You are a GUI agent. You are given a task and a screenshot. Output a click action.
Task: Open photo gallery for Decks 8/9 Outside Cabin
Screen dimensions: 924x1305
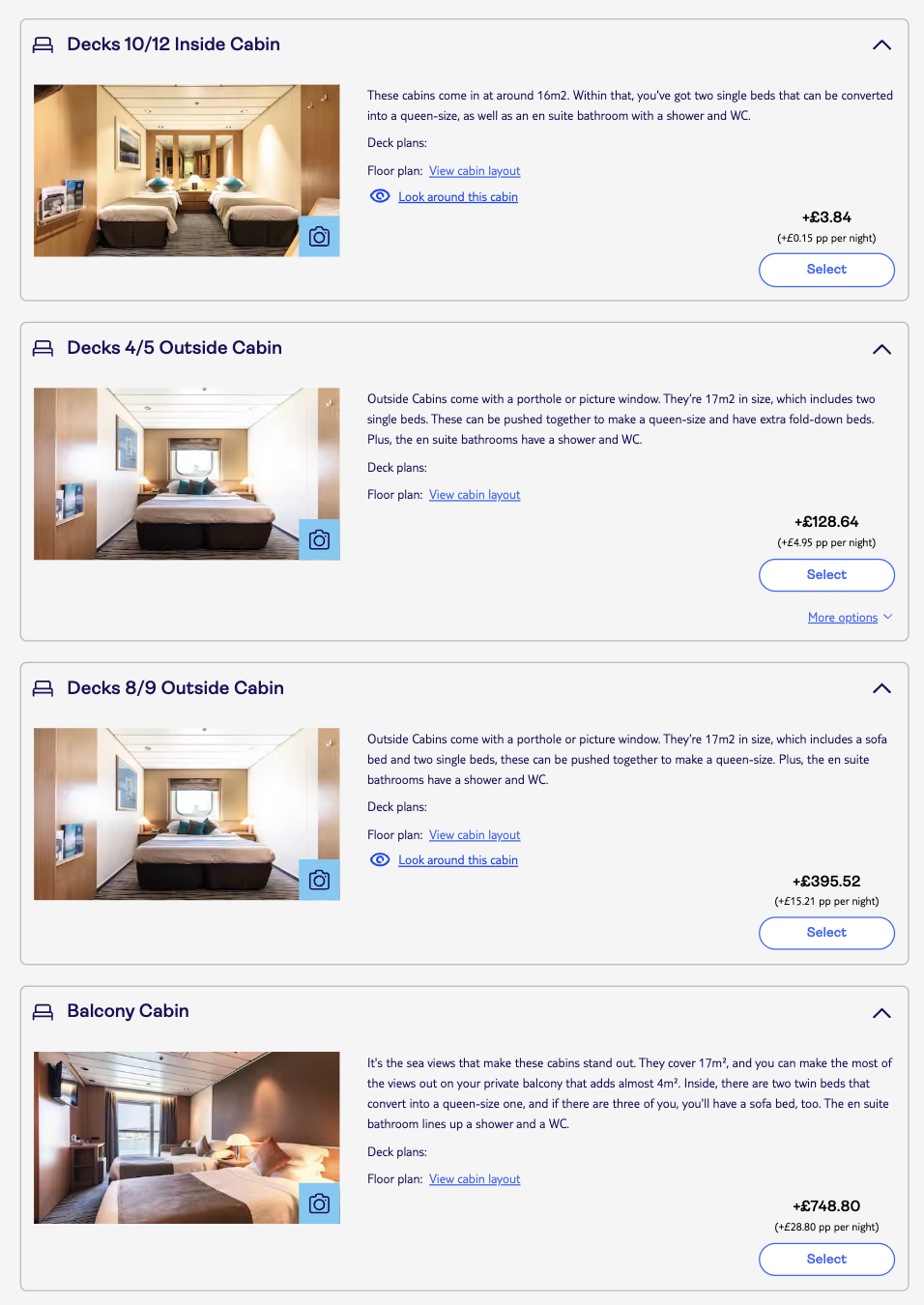319,880
